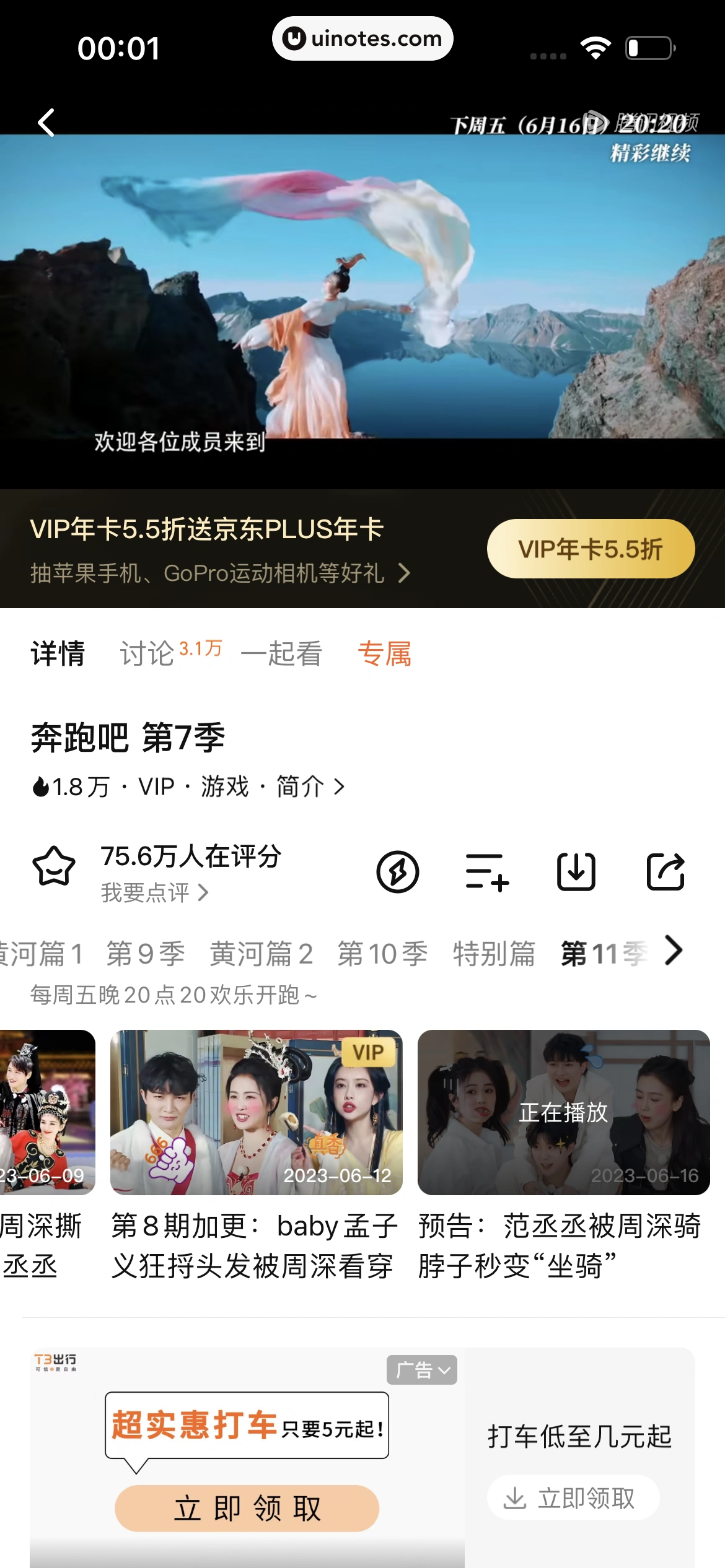Open the 一起看 tab
725x1568 pixels.
click(x=283, y=655)
